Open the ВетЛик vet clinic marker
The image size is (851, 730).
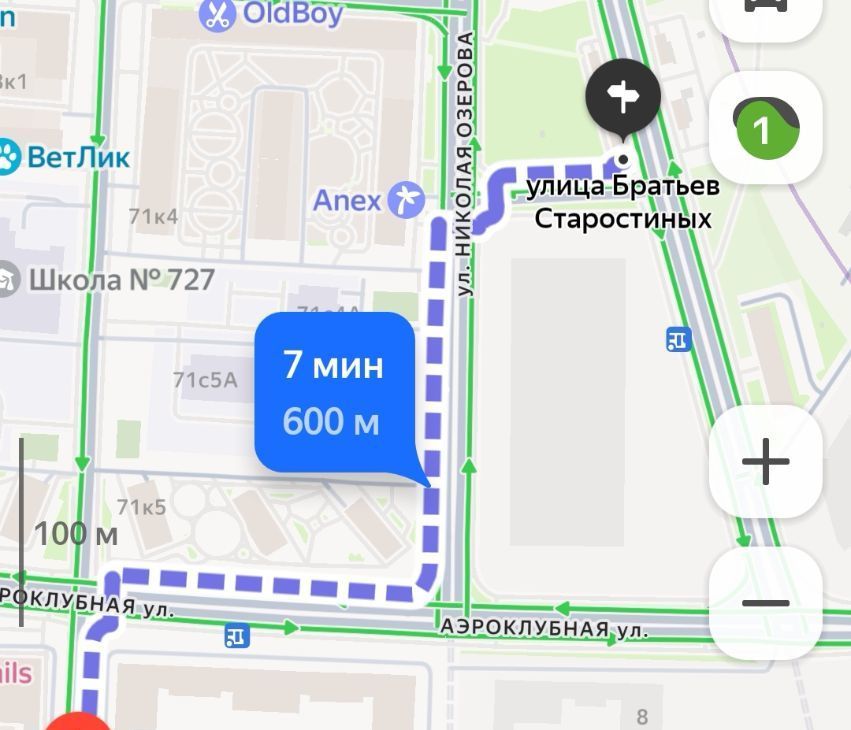[9, 157]
